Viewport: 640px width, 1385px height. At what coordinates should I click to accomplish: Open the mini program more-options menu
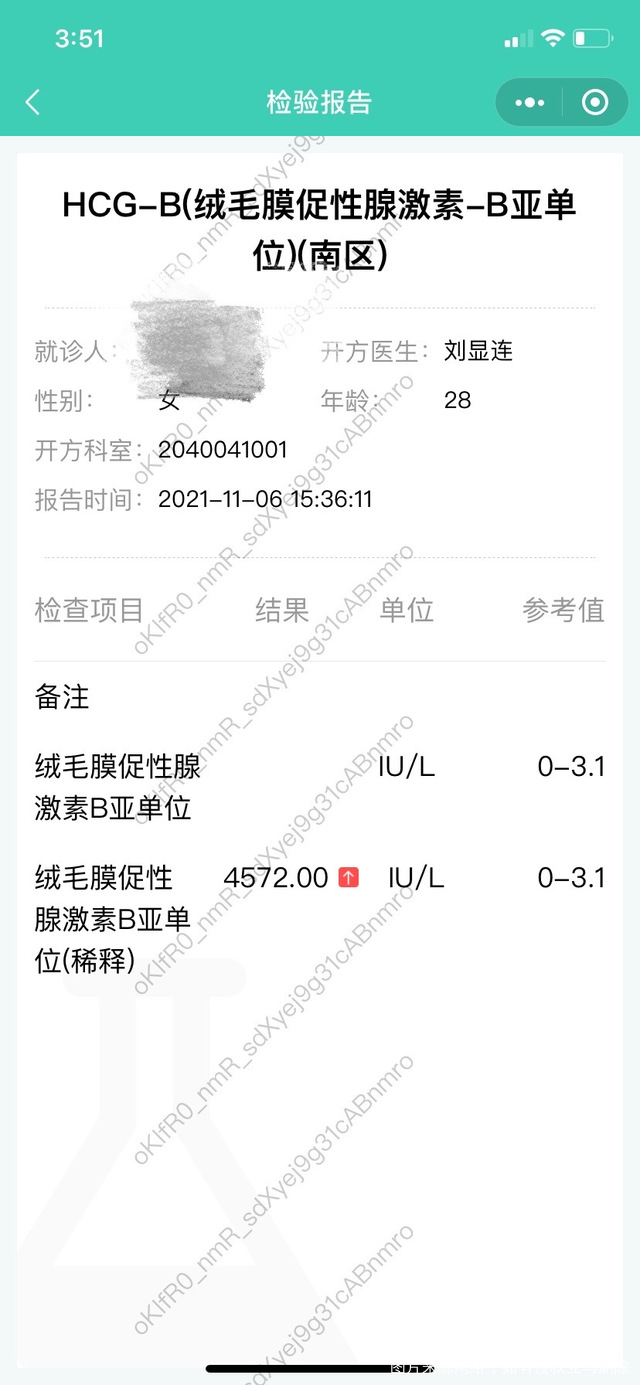click(529, 102)
